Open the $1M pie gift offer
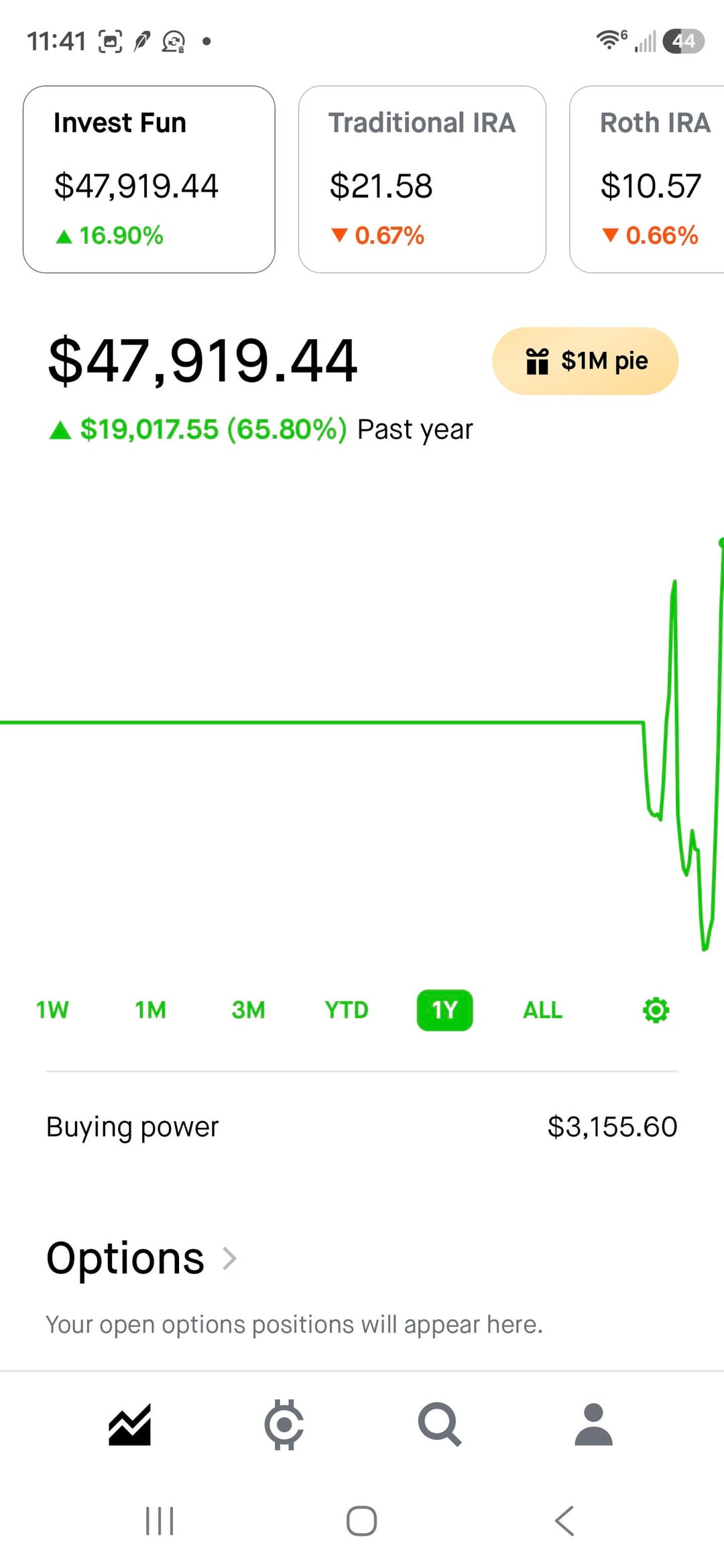The image size is (724, 1568). pyautogui.click(x=585, y=361)
